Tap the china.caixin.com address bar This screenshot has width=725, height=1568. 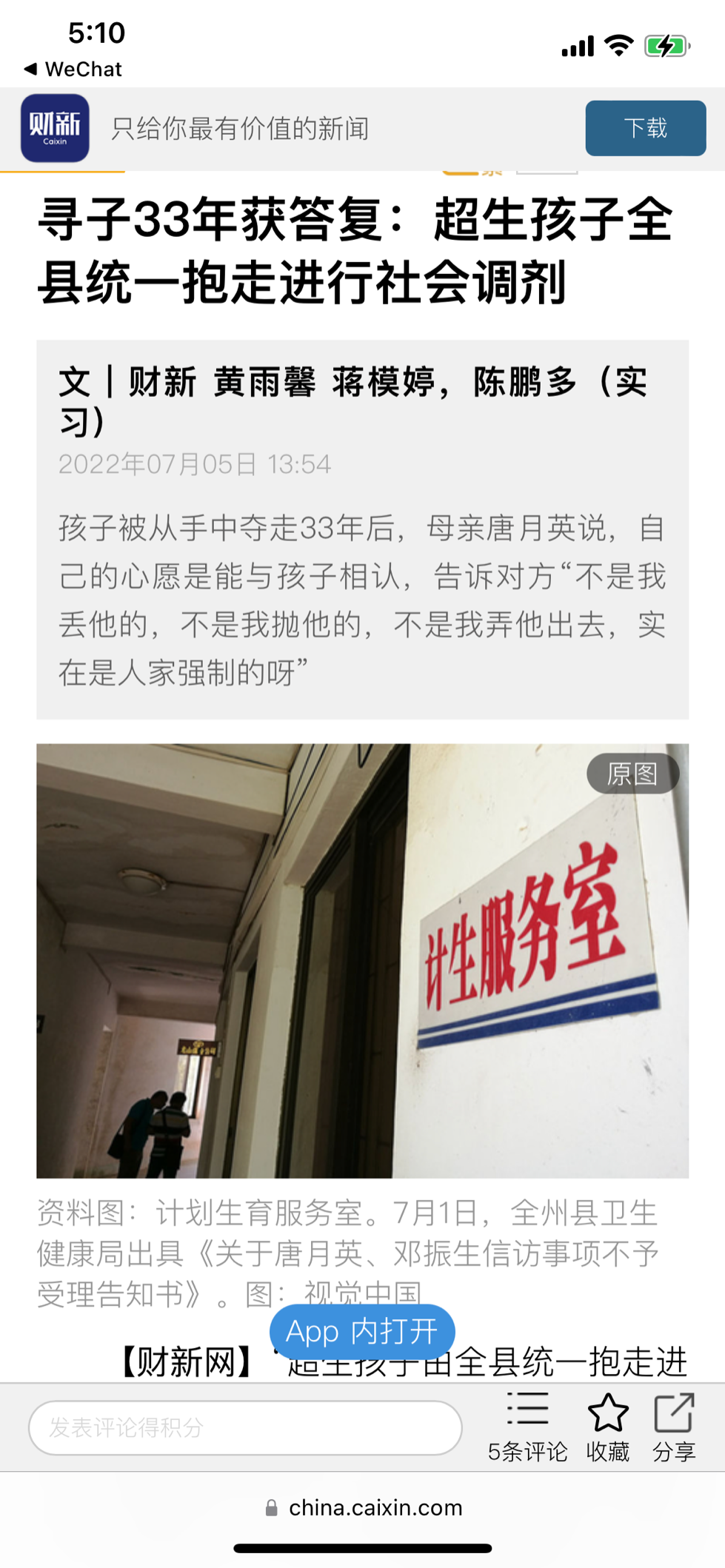(x=363, y=1507)
